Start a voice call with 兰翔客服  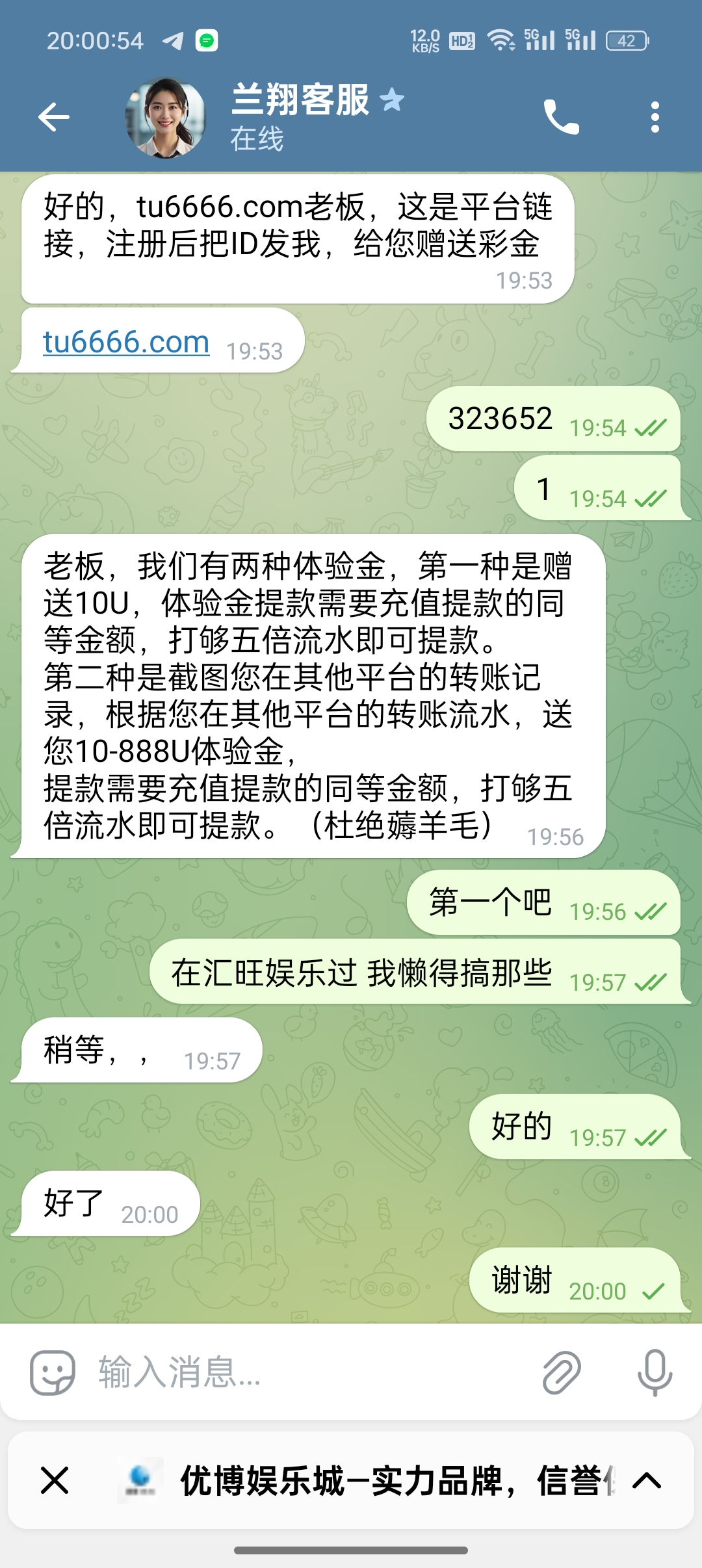coord(561,118)
